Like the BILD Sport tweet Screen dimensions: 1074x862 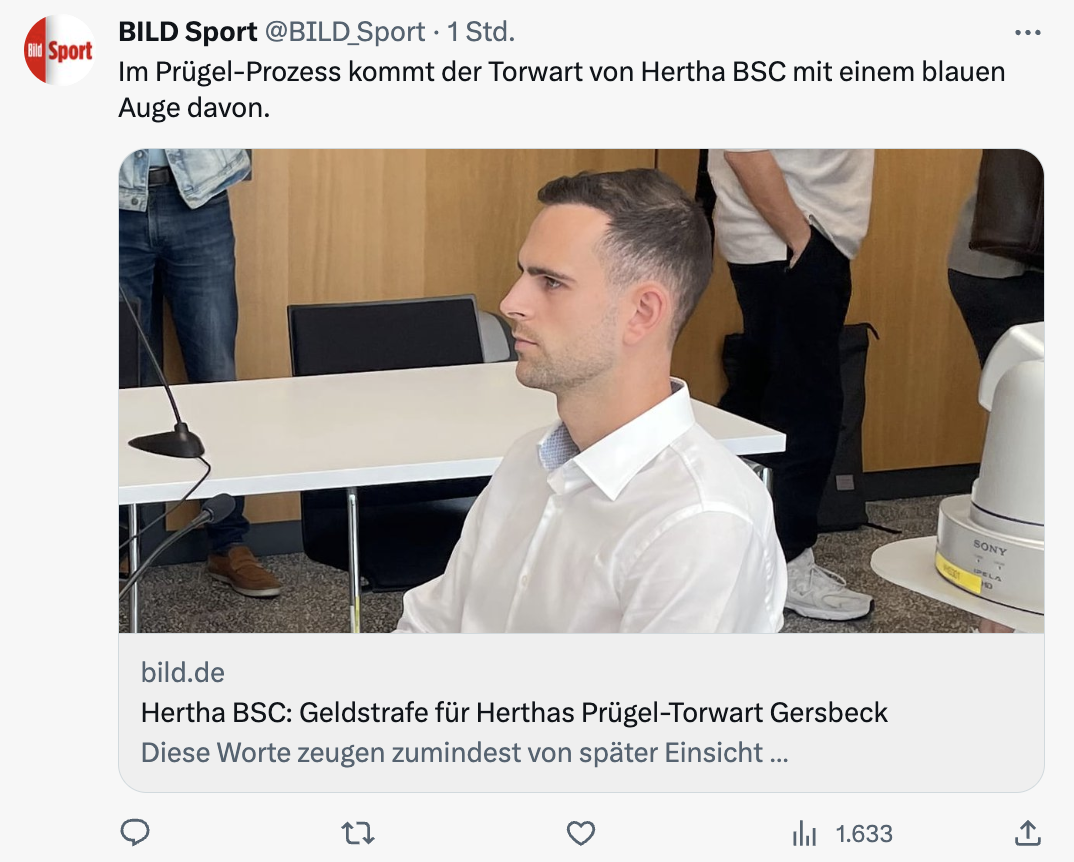coord(581,832)
